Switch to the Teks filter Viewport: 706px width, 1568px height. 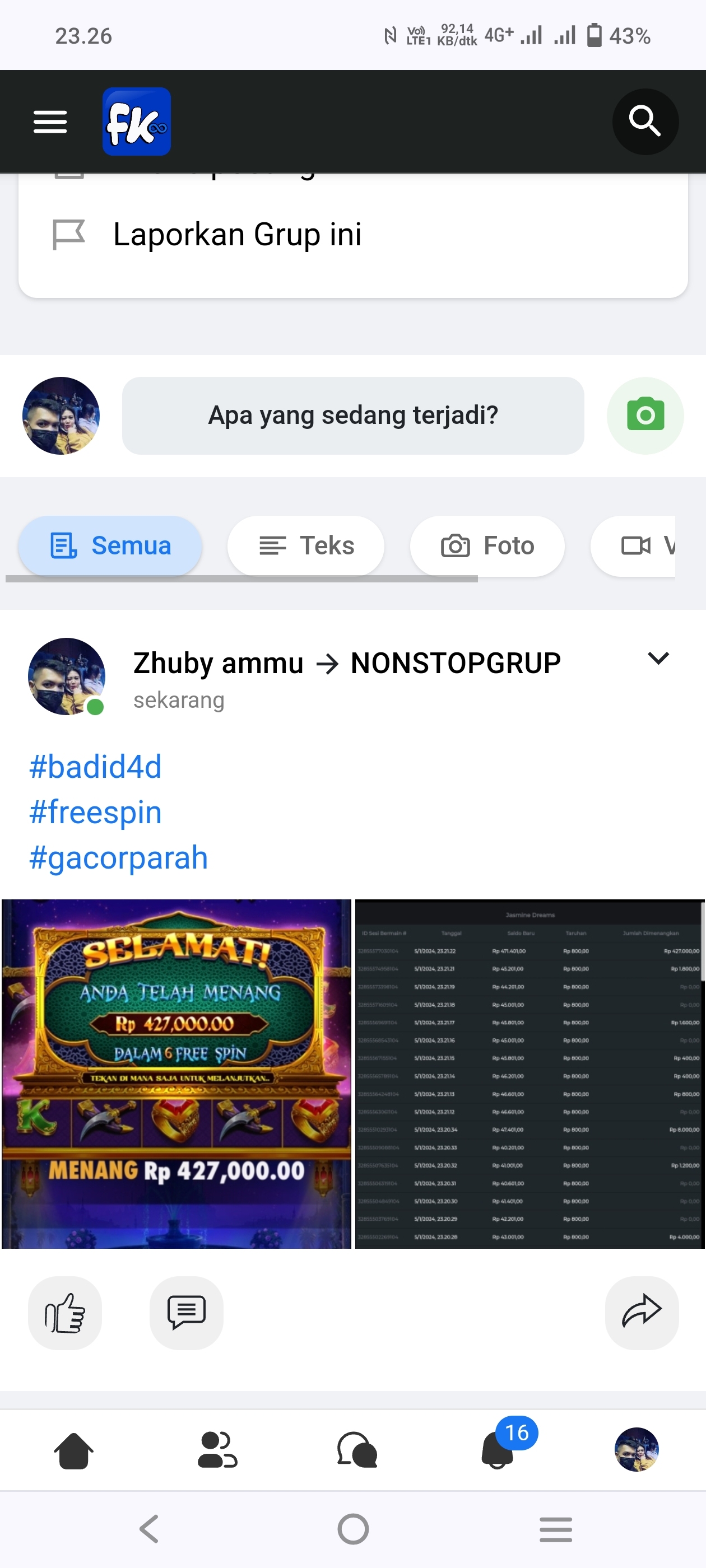pyautogui.click(x=306, y=545)
